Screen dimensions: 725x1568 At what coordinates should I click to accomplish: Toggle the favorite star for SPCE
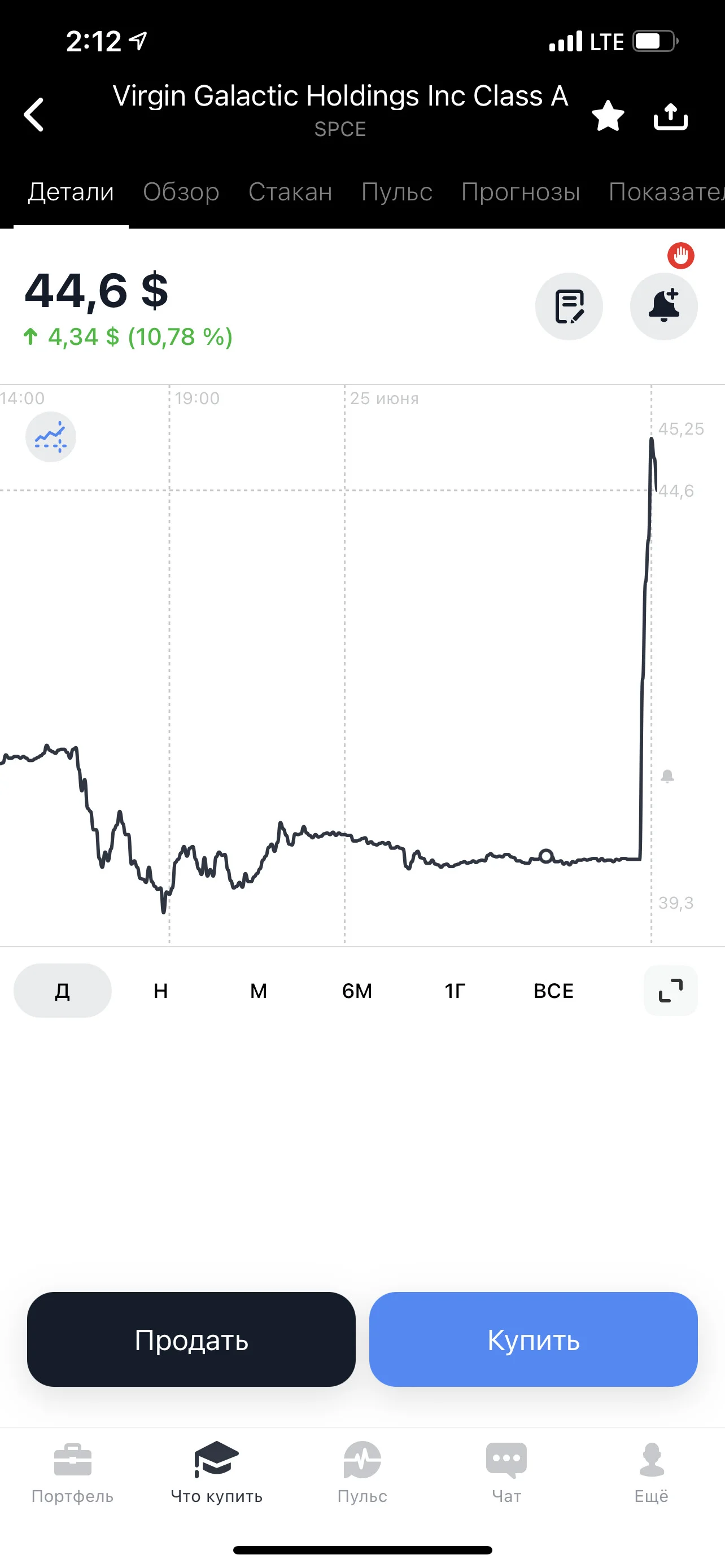coord(608,116)
